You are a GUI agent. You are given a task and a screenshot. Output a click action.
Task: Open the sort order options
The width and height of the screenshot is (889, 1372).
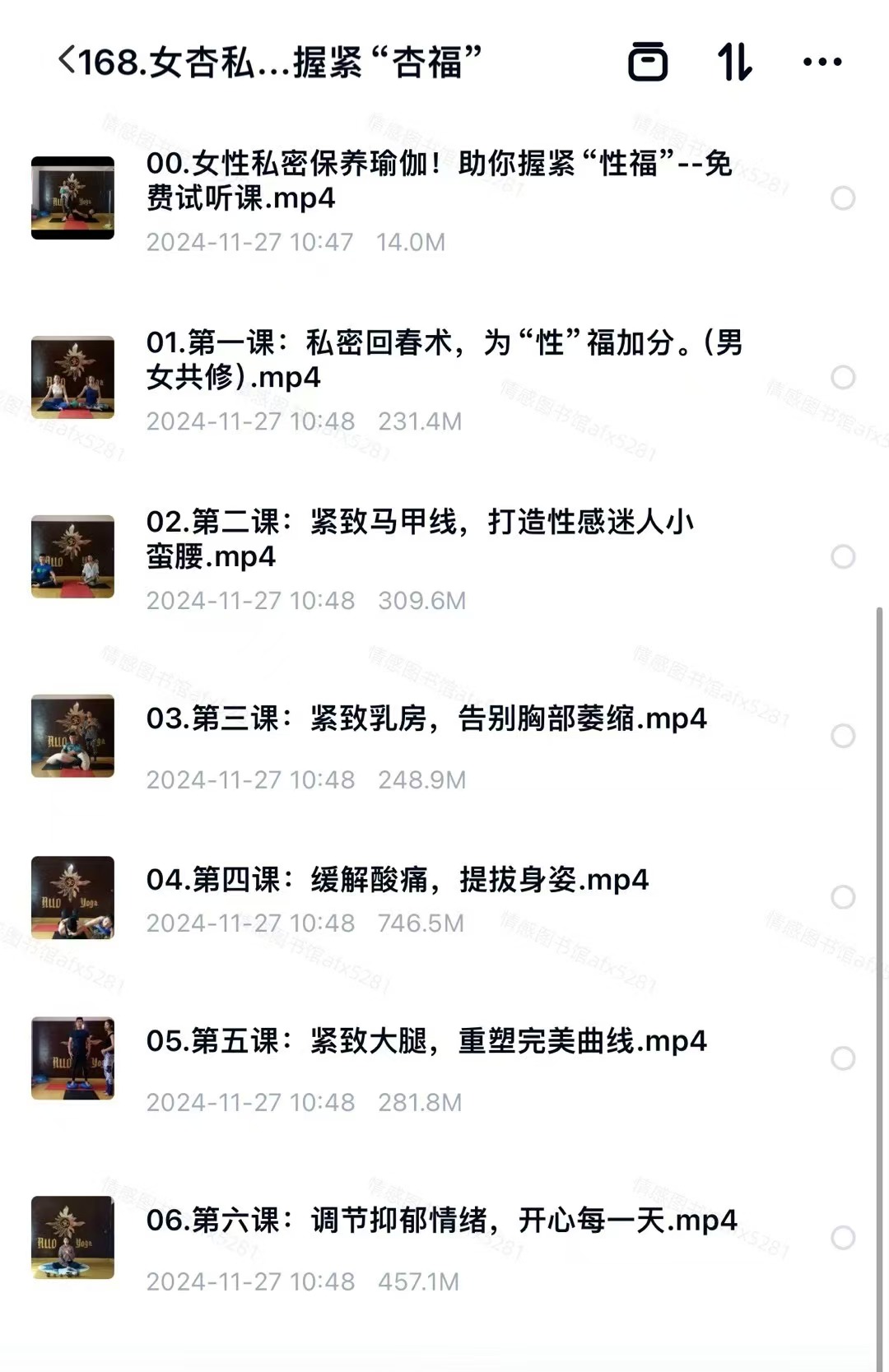point(734,62)
